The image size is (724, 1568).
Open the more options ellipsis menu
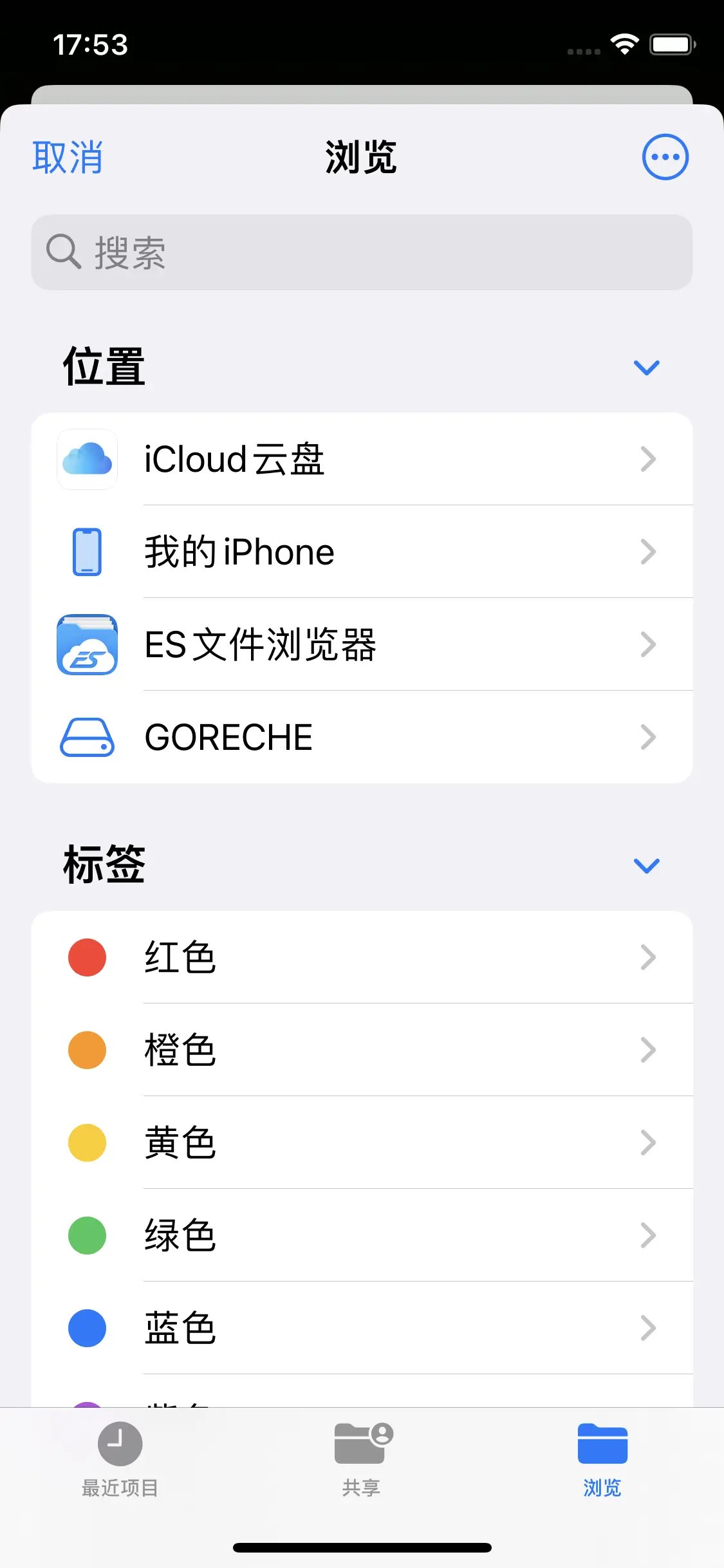point(665,157)
